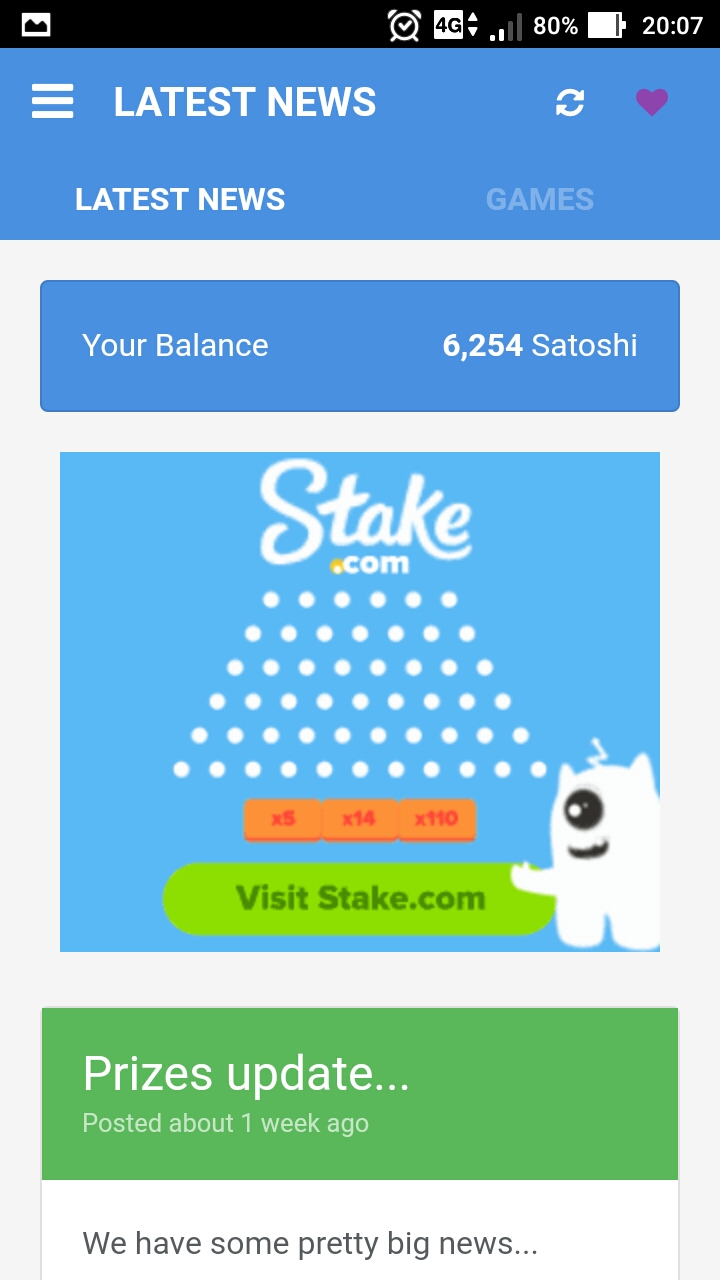Tap the purple heart icon

pyautogui.click(x=652, y=102)
